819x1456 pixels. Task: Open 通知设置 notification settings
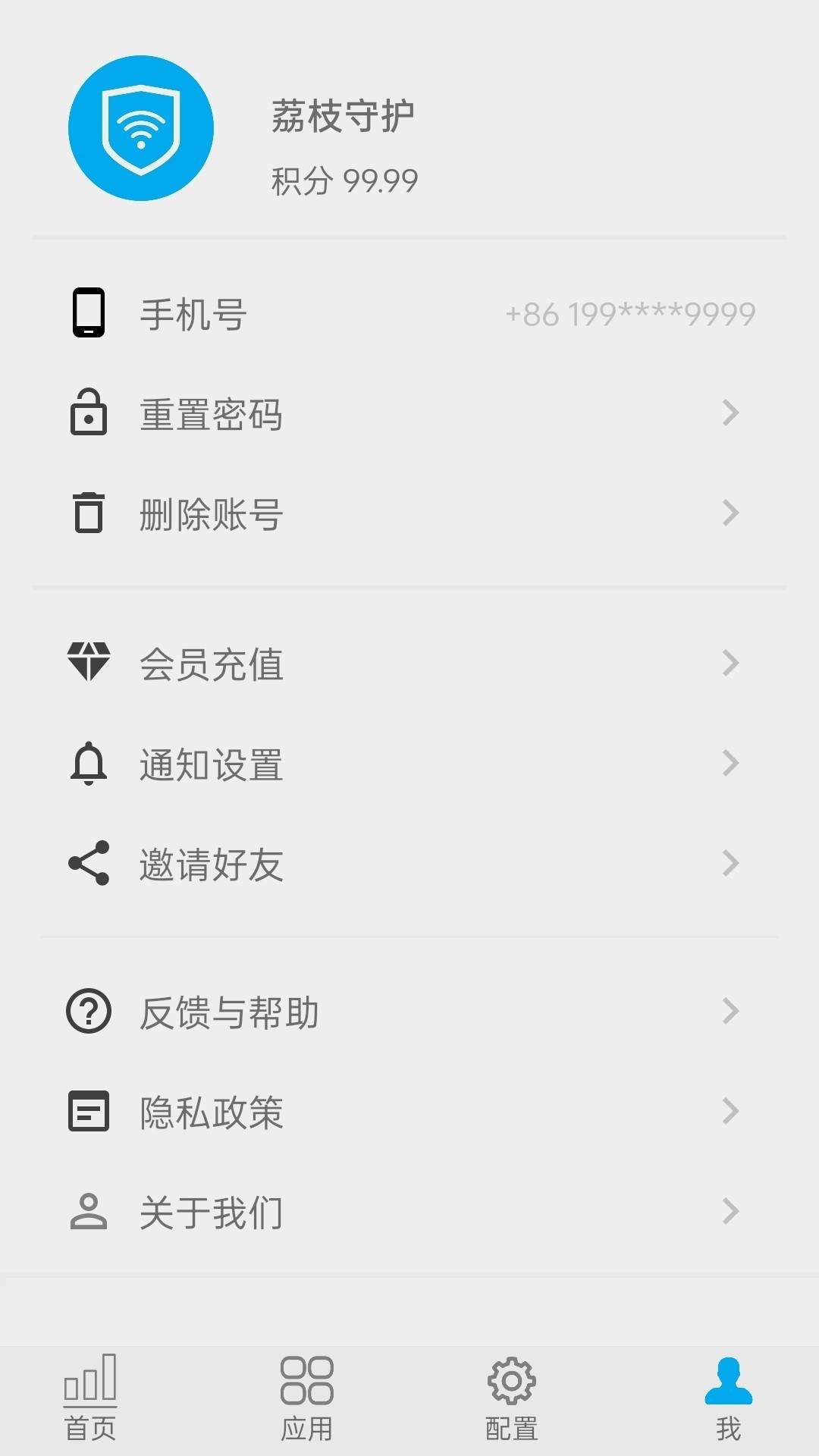click(x=409, y=764)
